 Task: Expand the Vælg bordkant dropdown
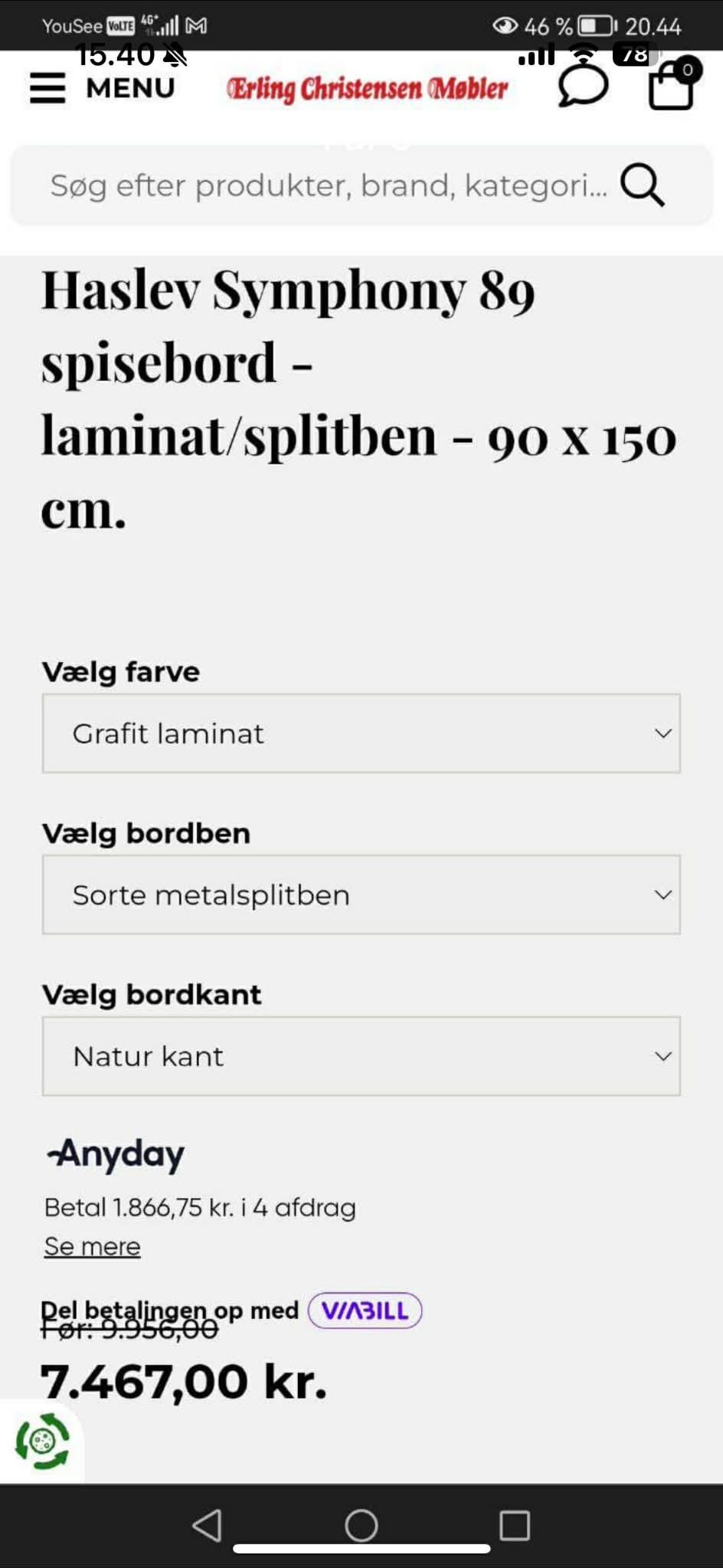point(361,1056)
